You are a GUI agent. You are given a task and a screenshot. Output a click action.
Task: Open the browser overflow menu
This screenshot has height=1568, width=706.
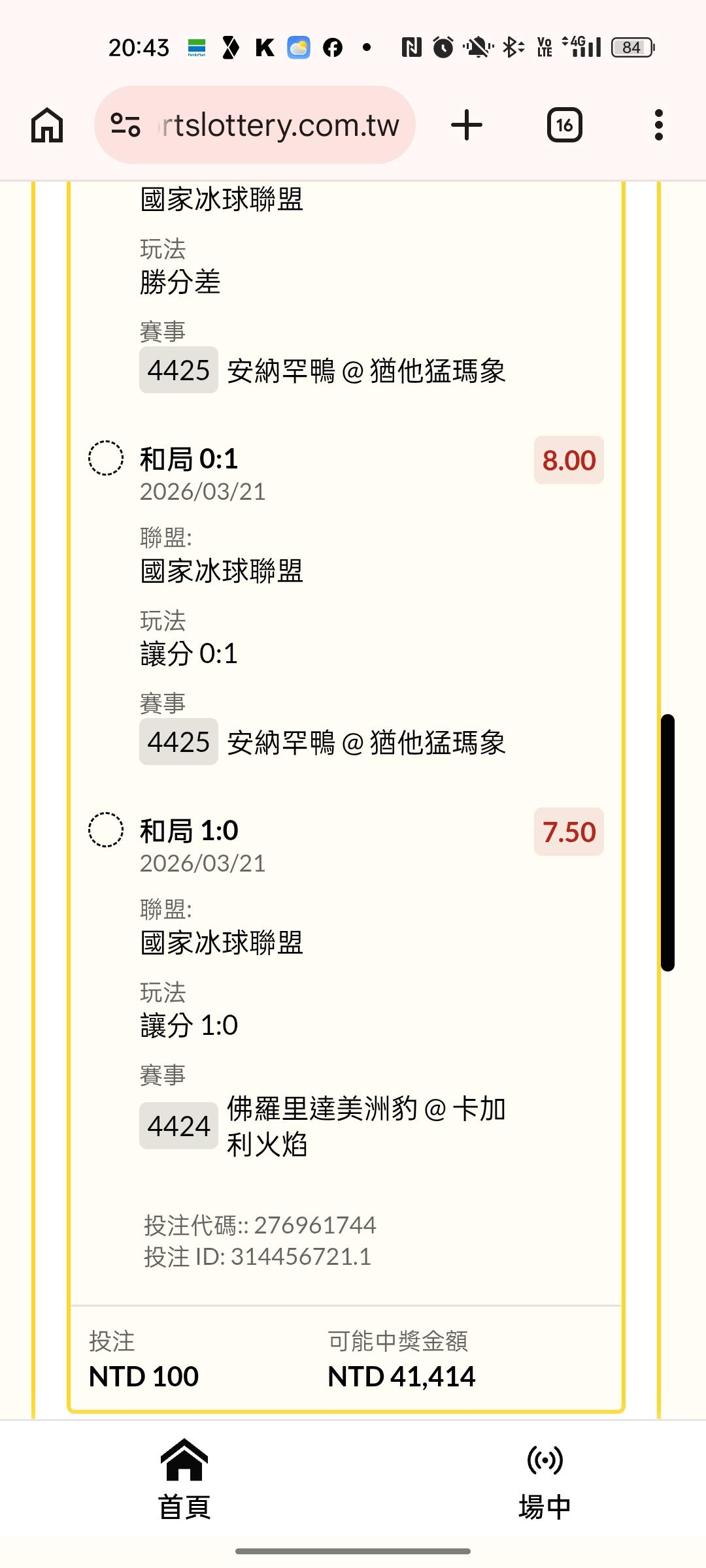pos(658,125)
